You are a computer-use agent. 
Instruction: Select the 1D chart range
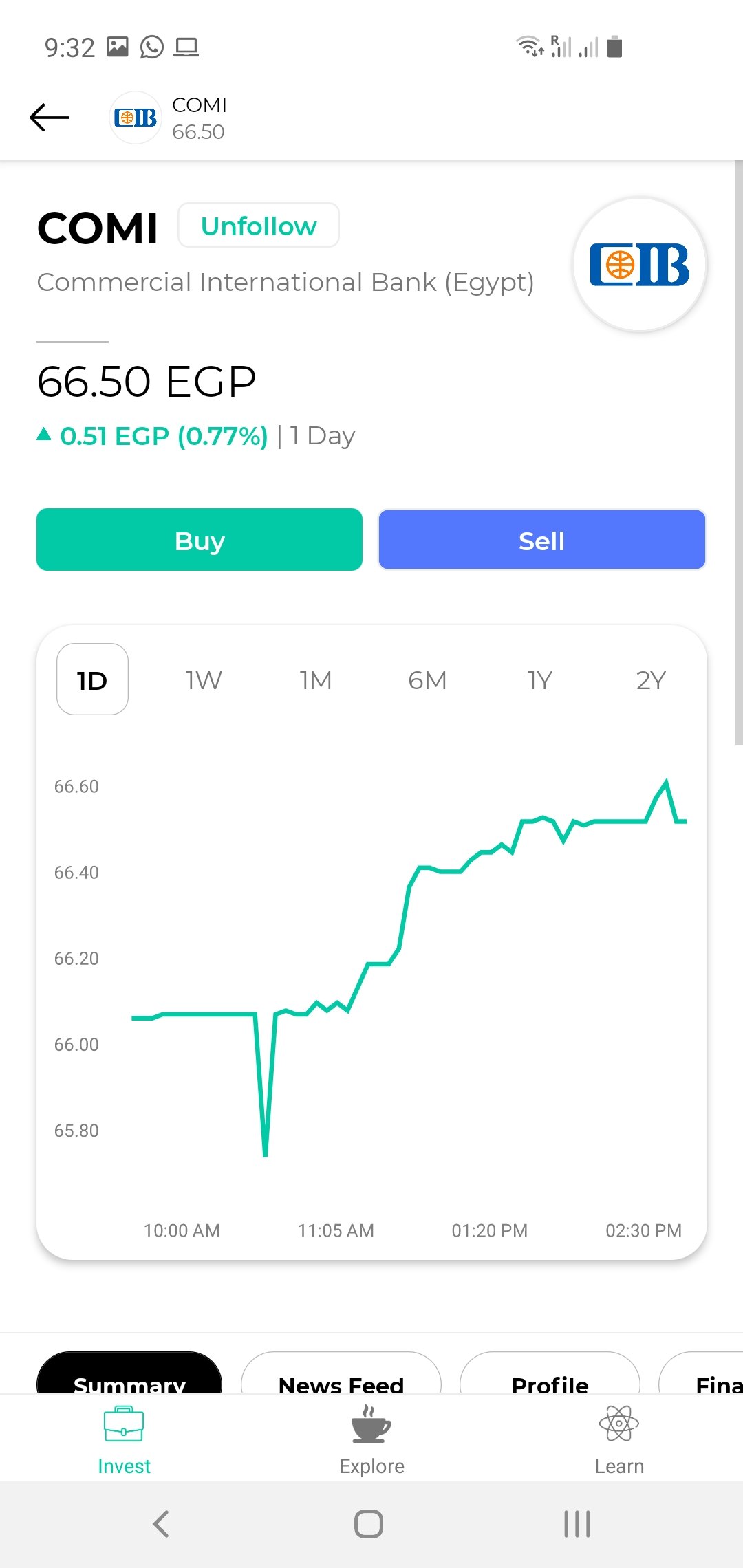pyautogui.click(x=92, y=679)
